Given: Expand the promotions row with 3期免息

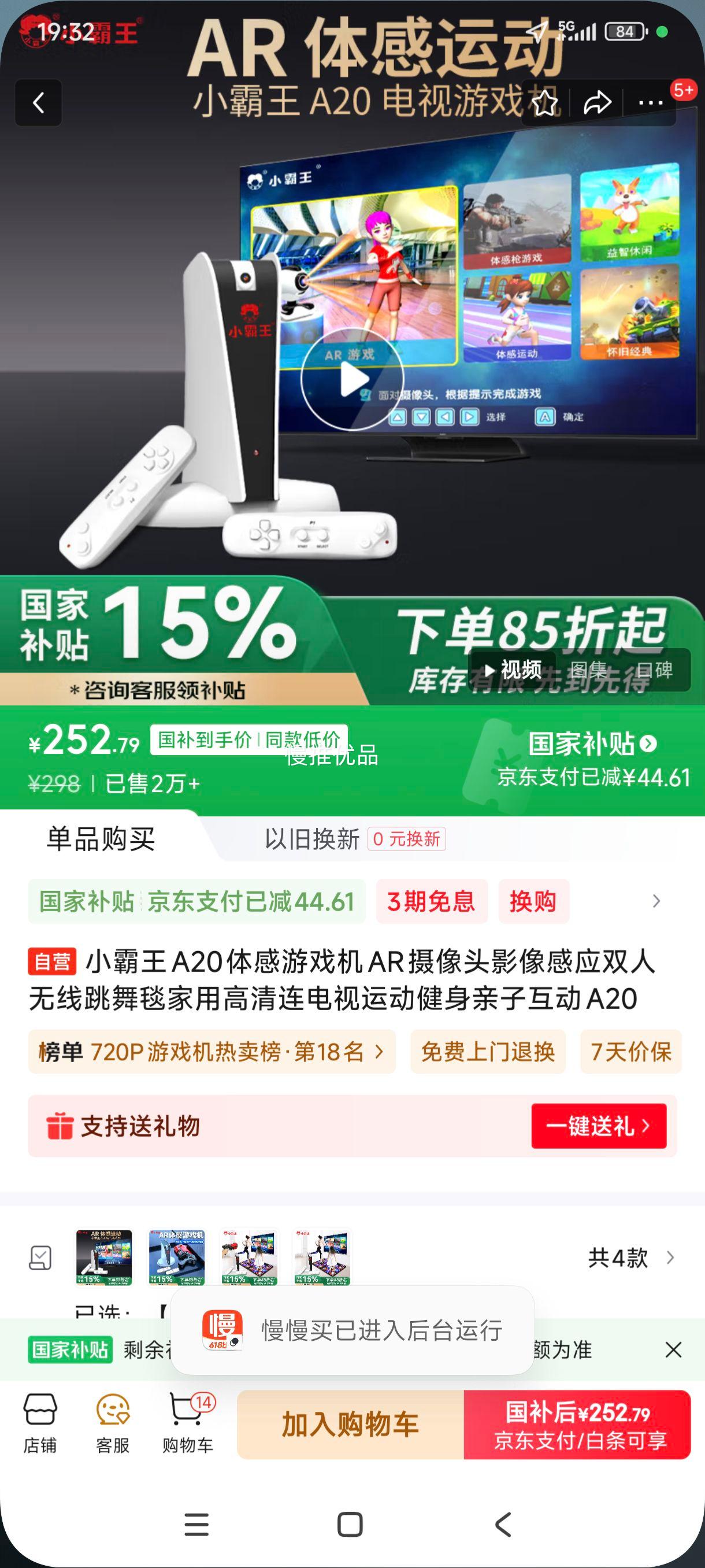Looking at the screenshot, I should click(x=656, y=901).
